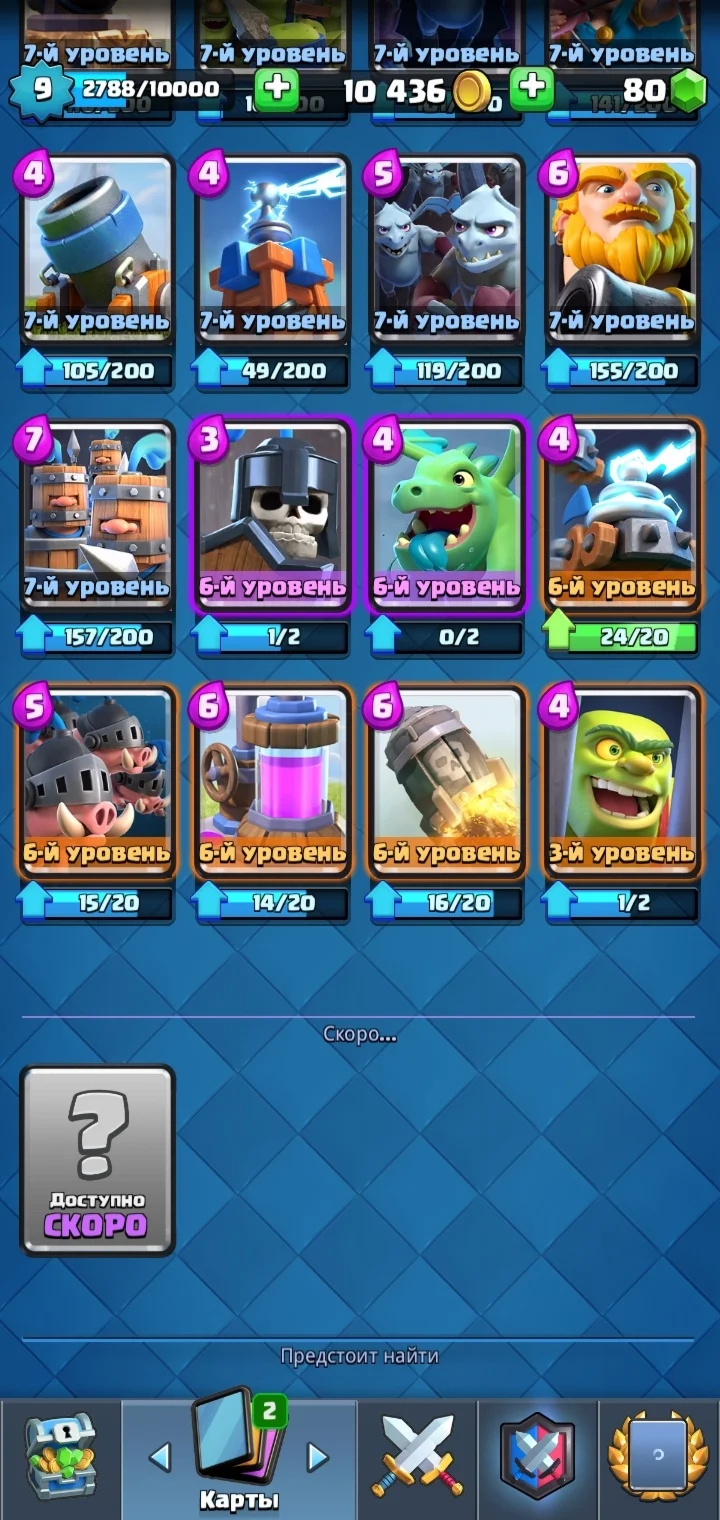
Task: Open the events trophy tab
Action: pos(658,1457)
